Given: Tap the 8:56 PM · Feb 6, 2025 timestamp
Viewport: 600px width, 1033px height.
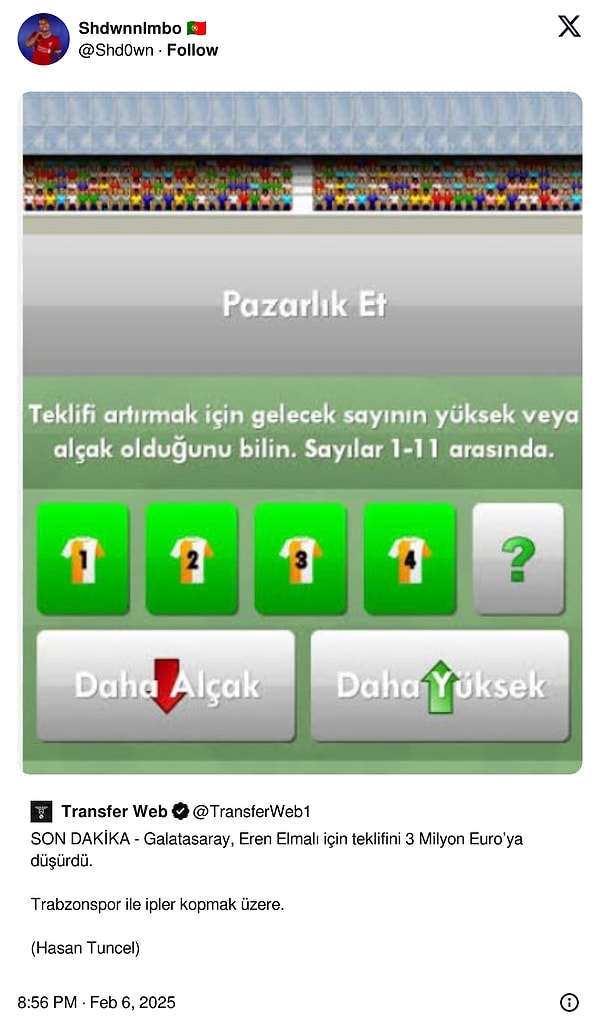Looking at the screenshot, I should 98,1001.
